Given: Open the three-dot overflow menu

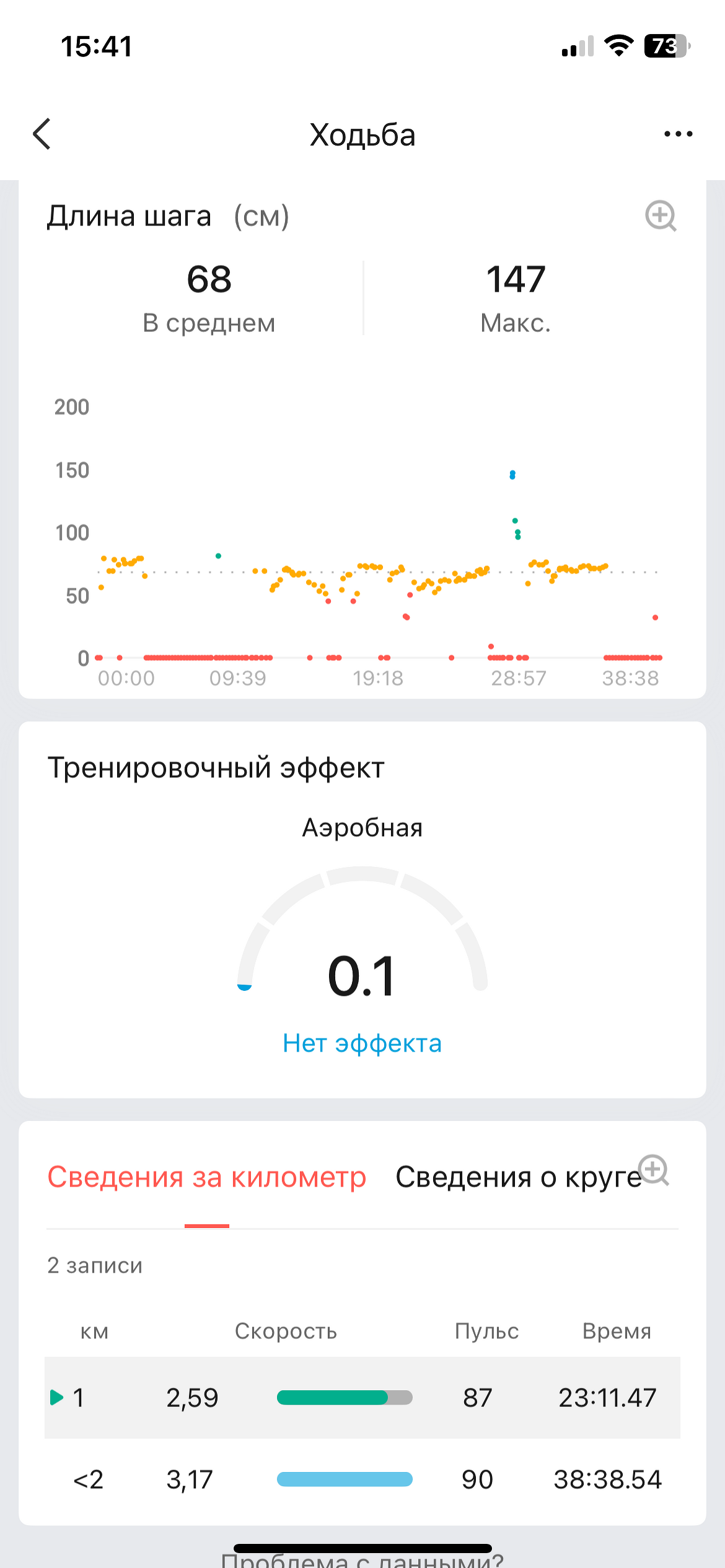Looking at the screenshot, I should (x=678, y=134).
